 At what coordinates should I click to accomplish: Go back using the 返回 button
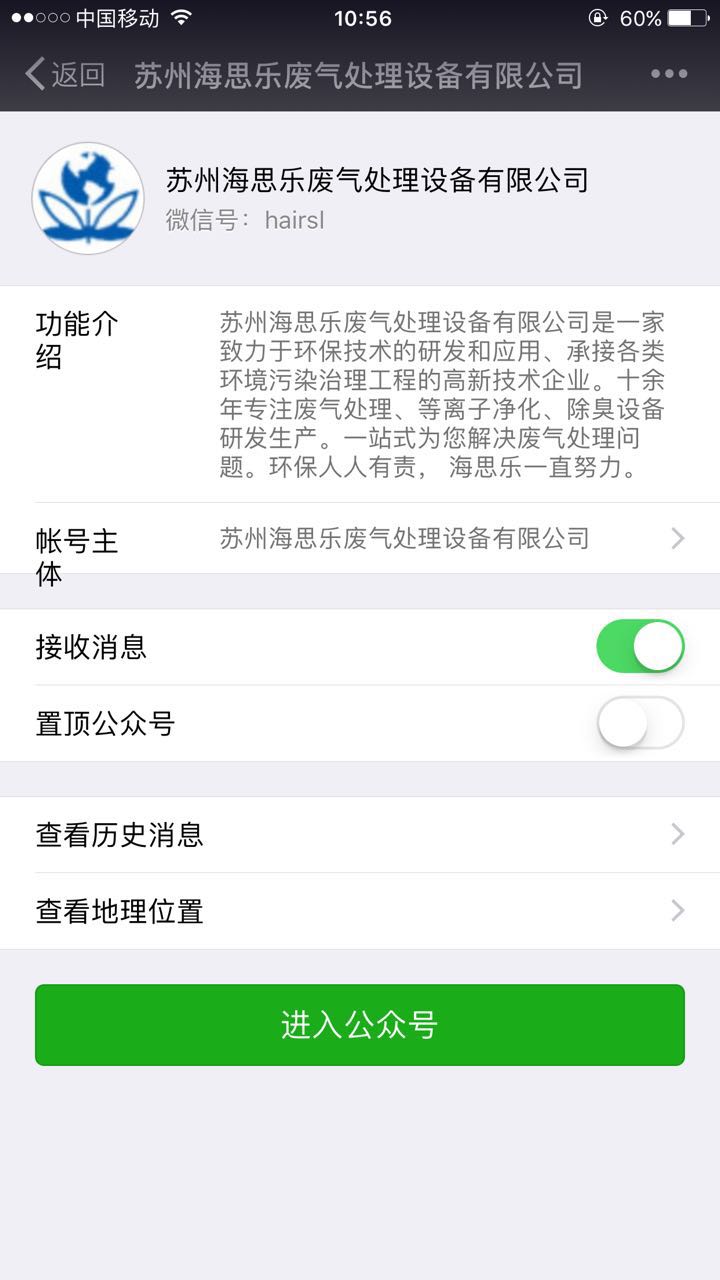[65, 75]
